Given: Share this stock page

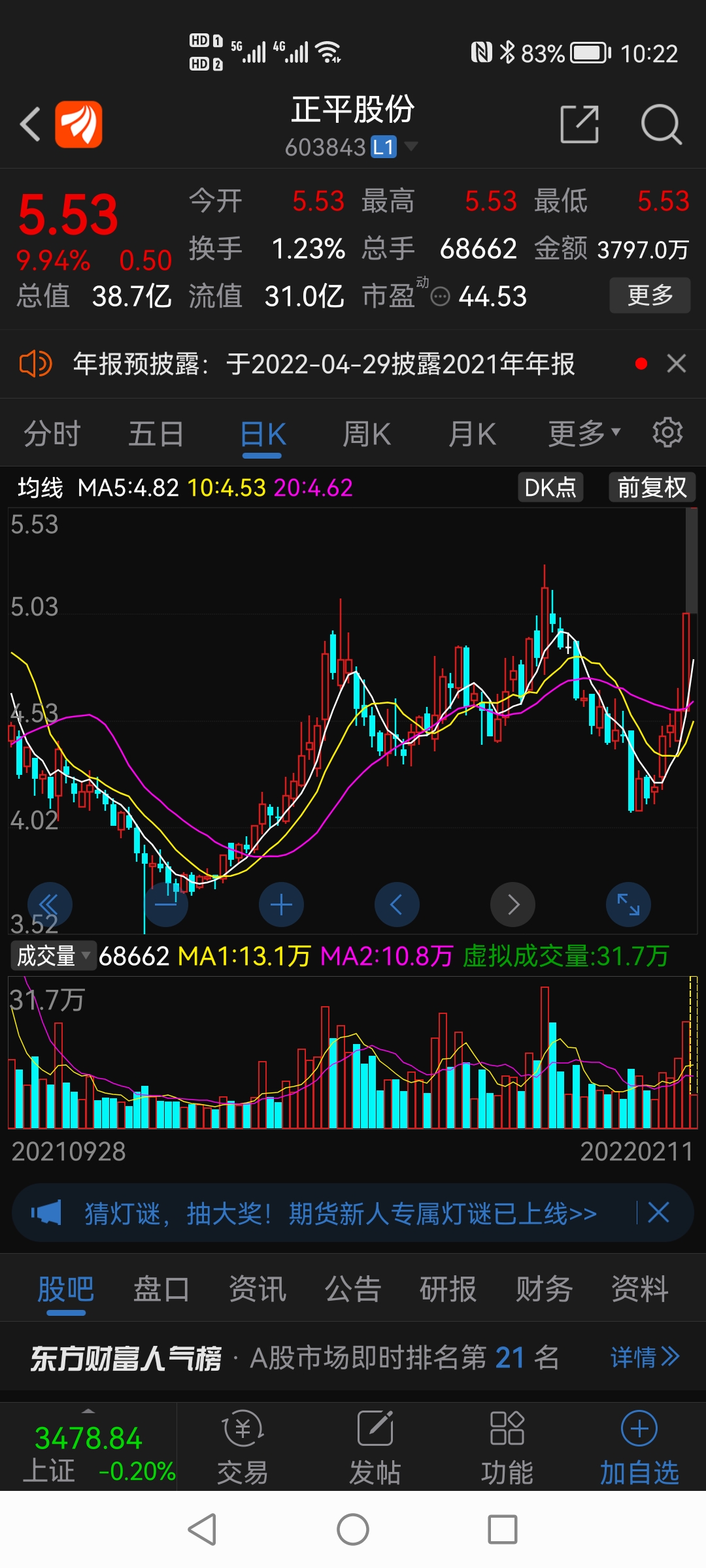Looking at the screenshot, I should [x=579, y=124].
